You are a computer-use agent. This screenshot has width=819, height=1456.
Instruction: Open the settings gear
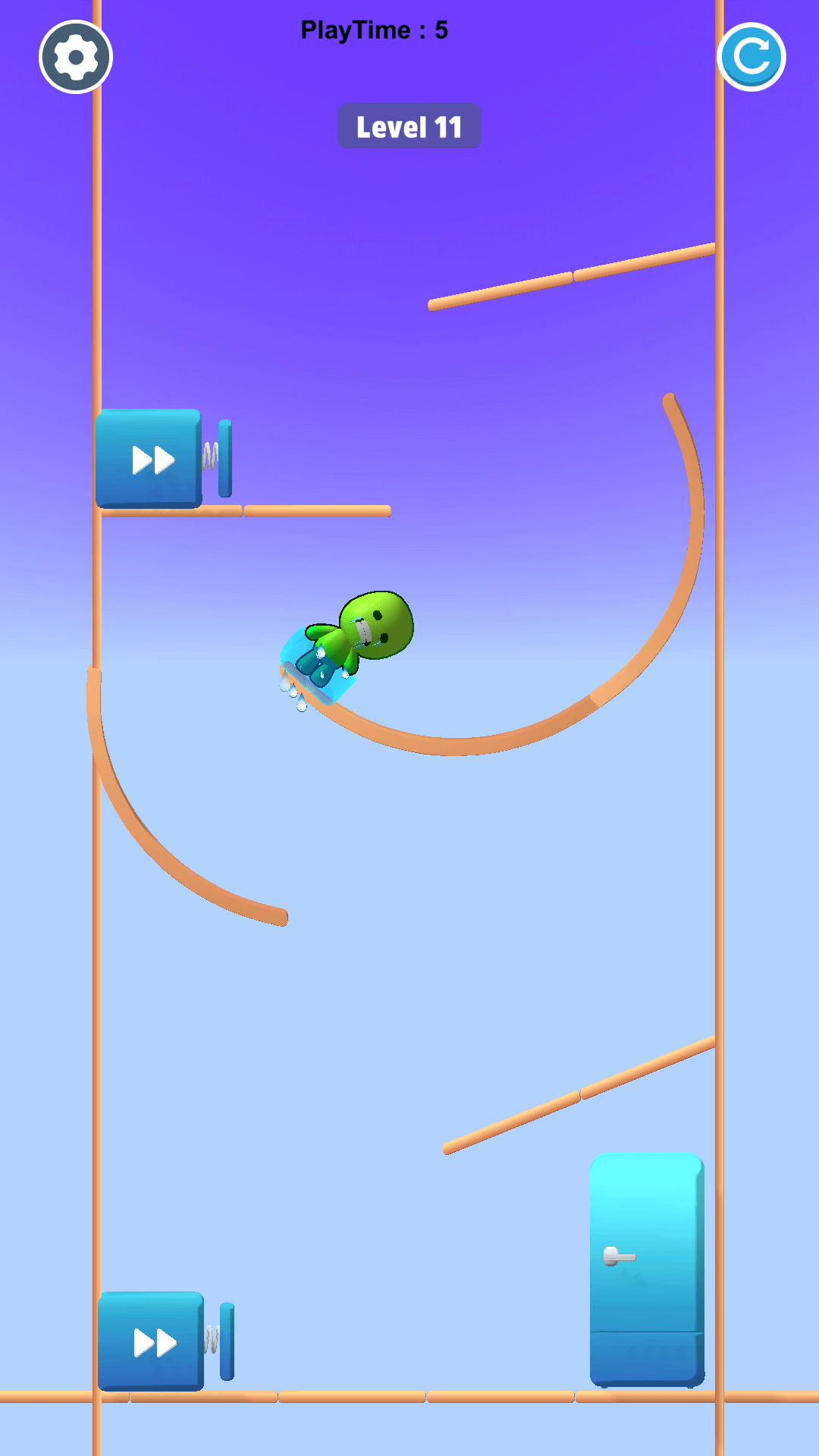tap(76, 57)
